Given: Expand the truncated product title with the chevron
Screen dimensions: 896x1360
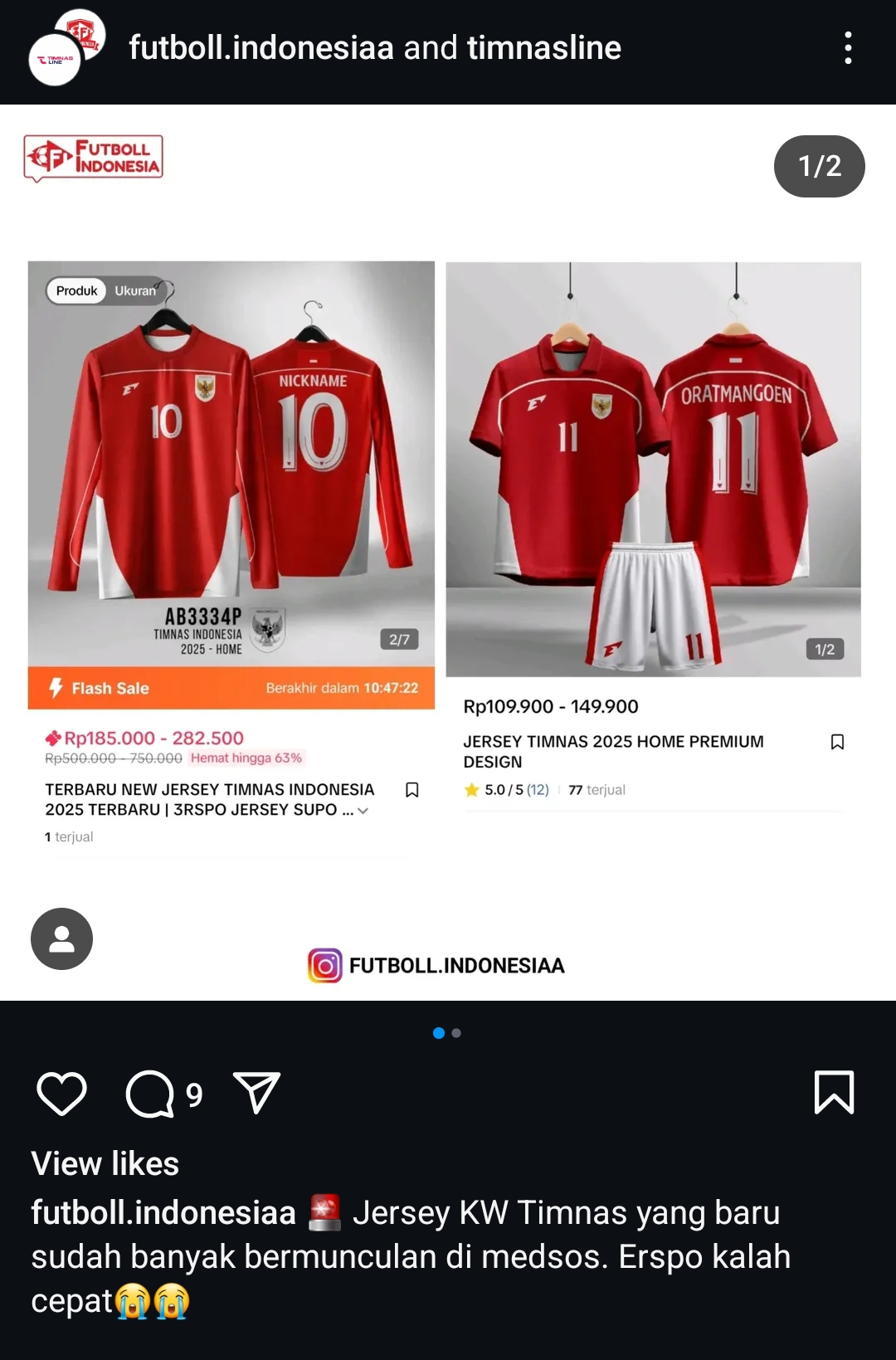Looking at the screenshot, I should 362,812.
